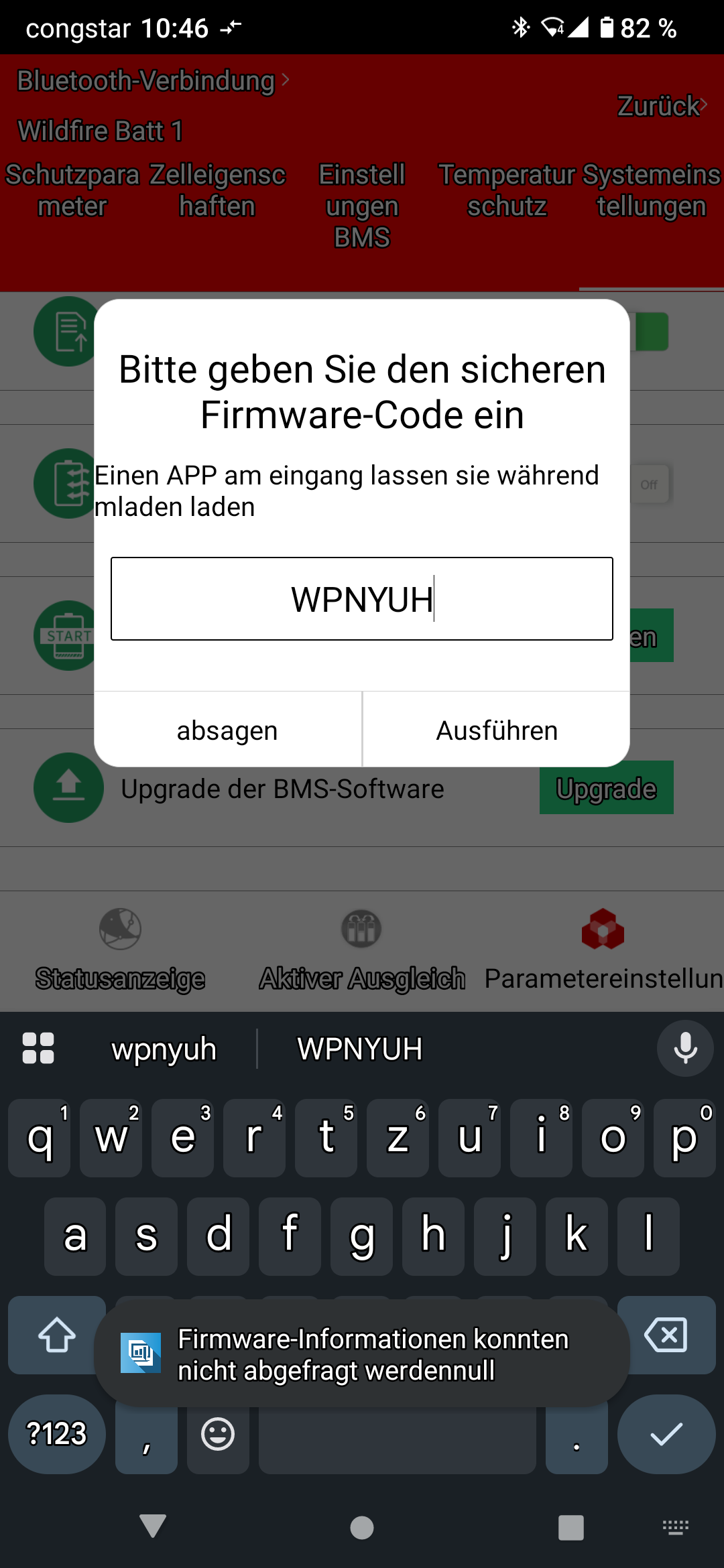Tap the firmware code input field
Viewport: 724px width, 1568px height.
362,598
